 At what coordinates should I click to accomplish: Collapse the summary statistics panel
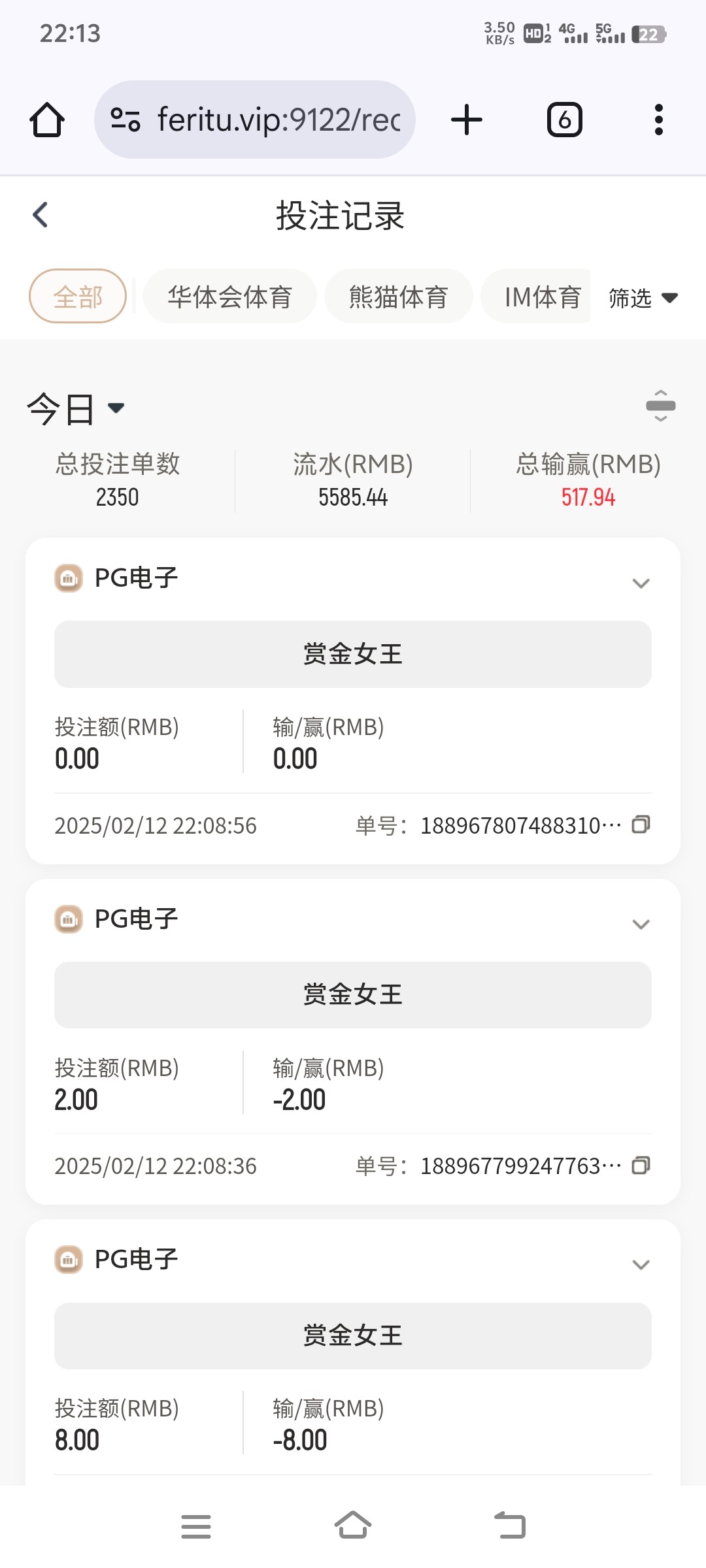coord(660,406)
